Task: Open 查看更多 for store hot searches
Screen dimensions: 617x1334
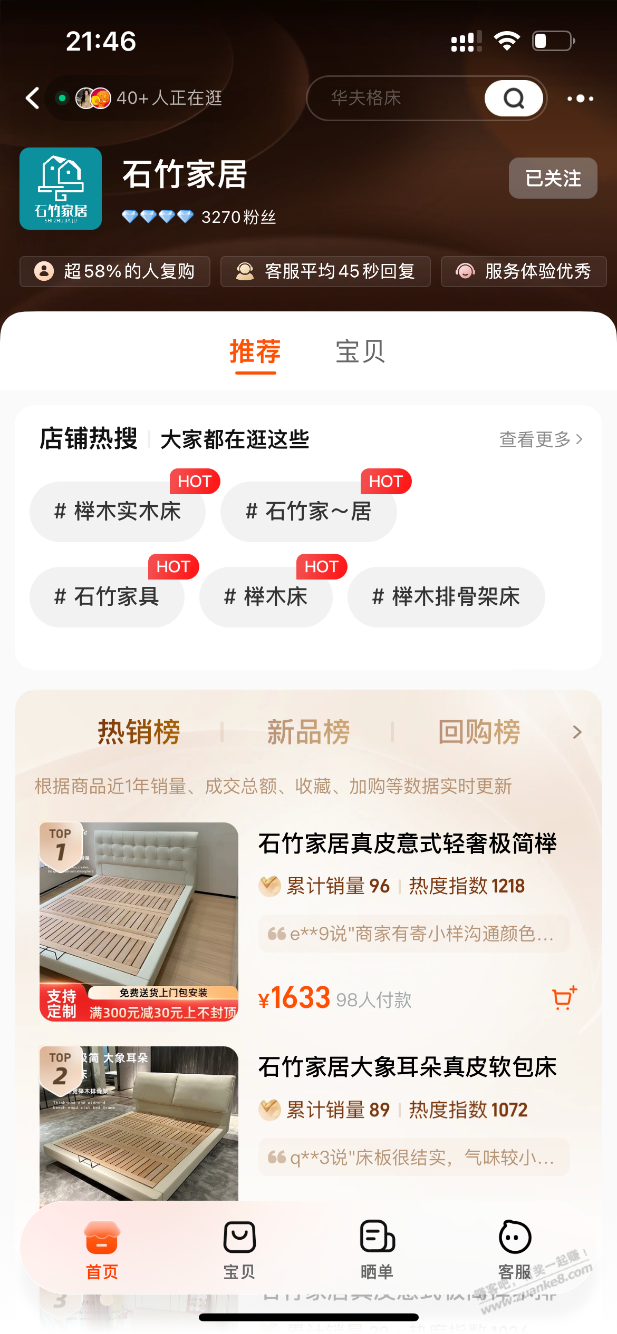Action: 540,439
